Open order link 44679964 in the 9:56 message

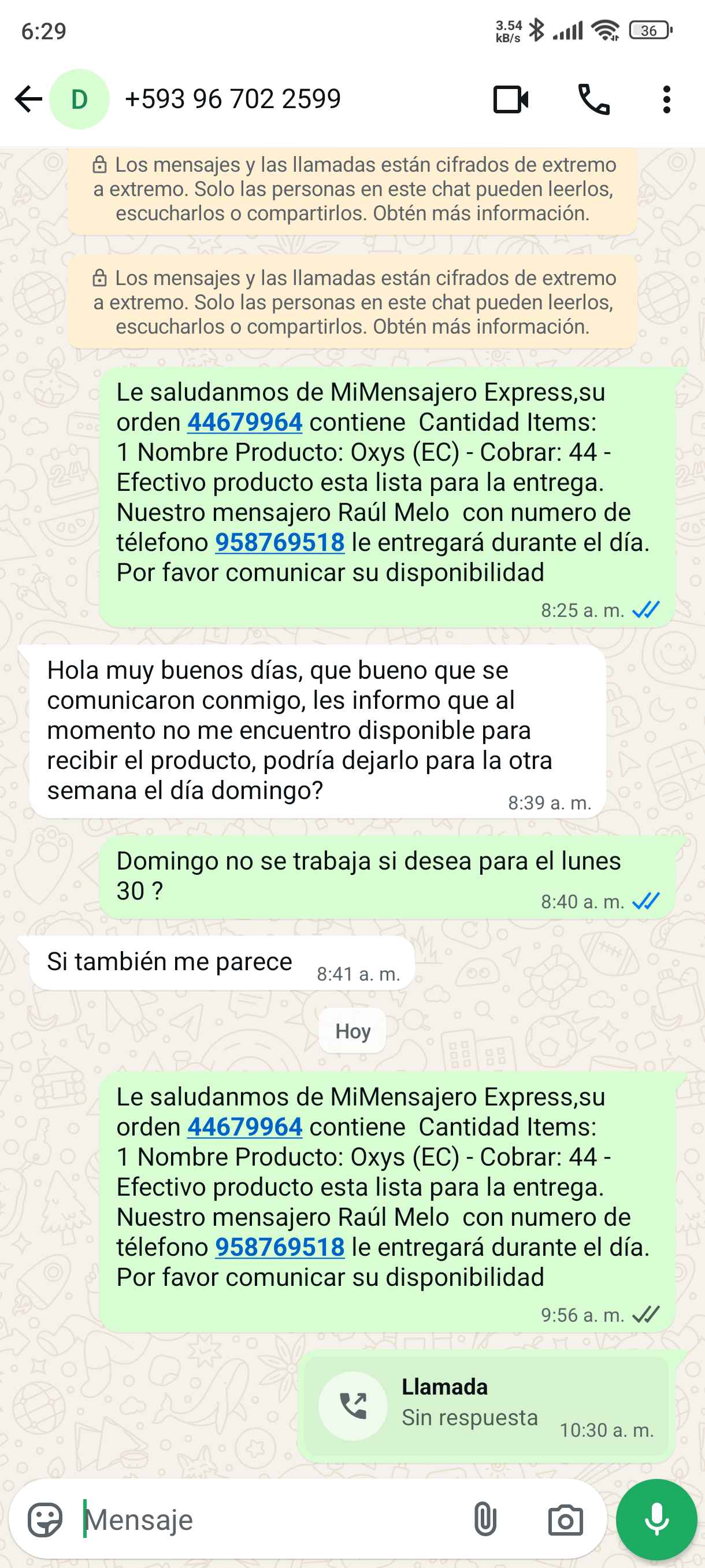pyautogui.click(x=244, y=1127)
